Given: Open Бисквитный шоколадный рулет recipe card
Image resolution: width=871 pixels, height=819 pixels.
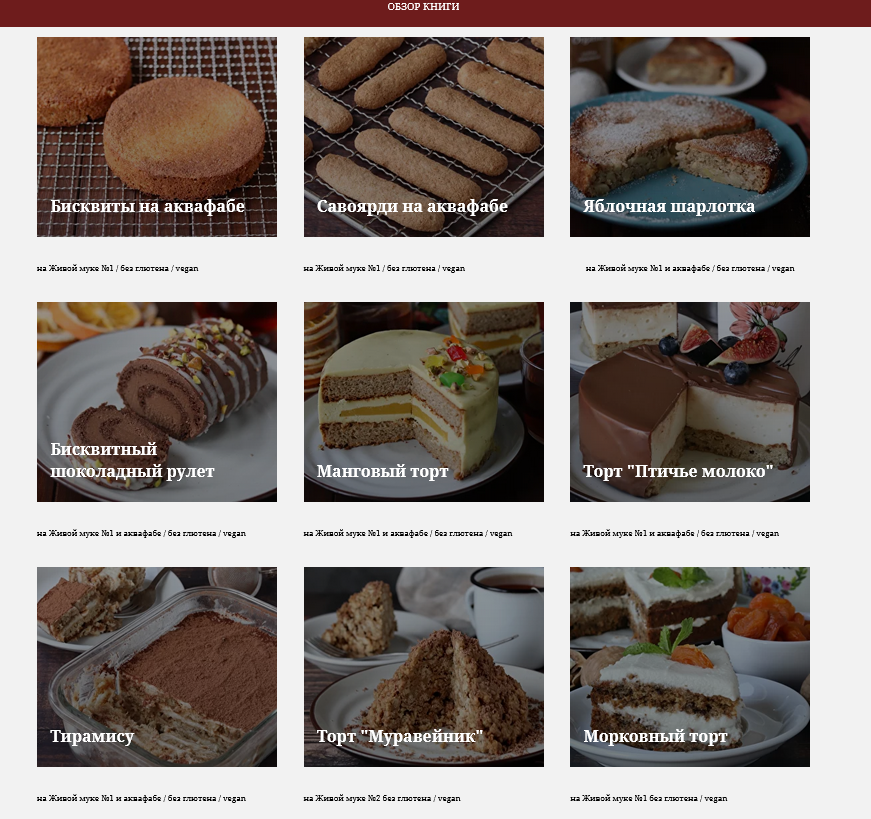Looking at the screenshot, I should pyautogui.click(x=157, y=402).
